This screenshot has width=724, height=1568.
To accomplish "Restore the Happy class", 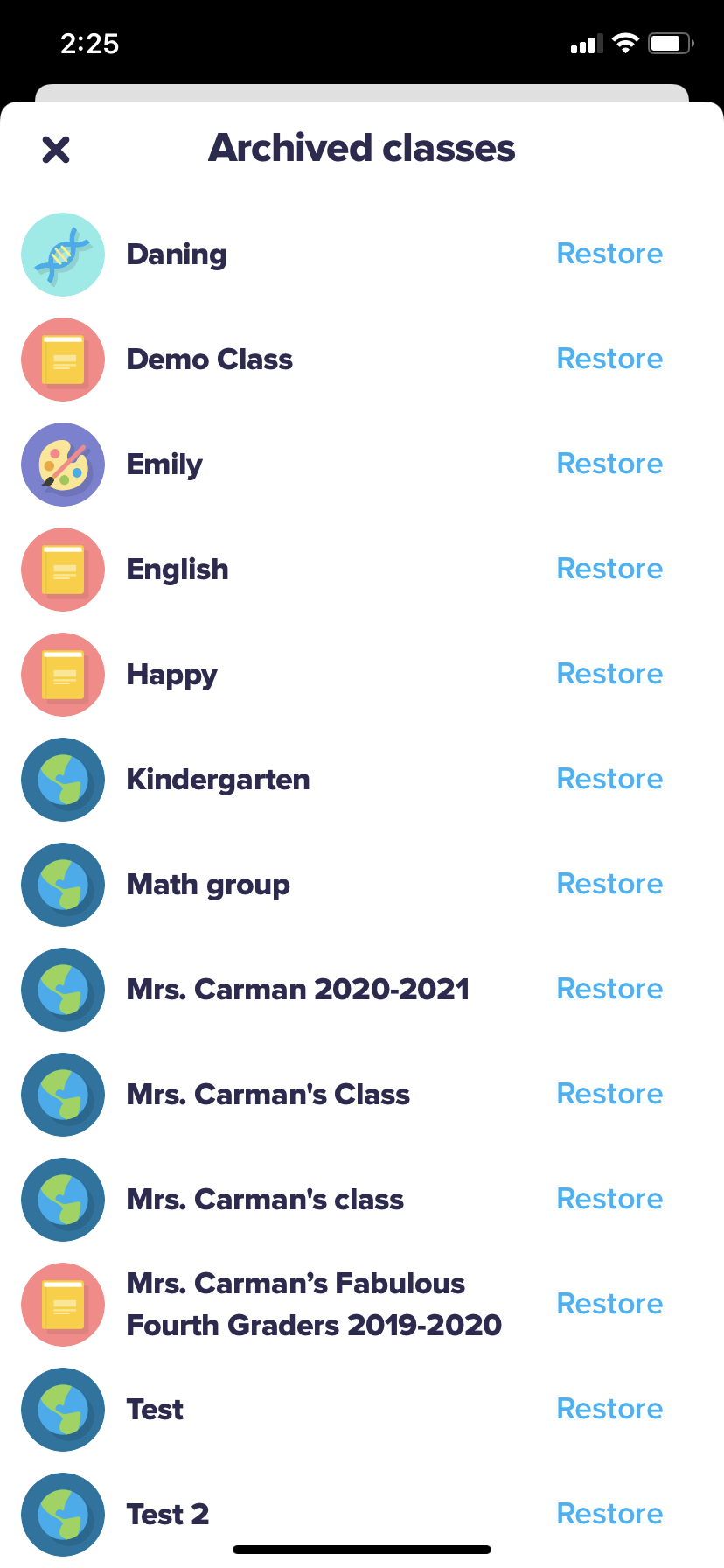I will [x=609, y=674].
